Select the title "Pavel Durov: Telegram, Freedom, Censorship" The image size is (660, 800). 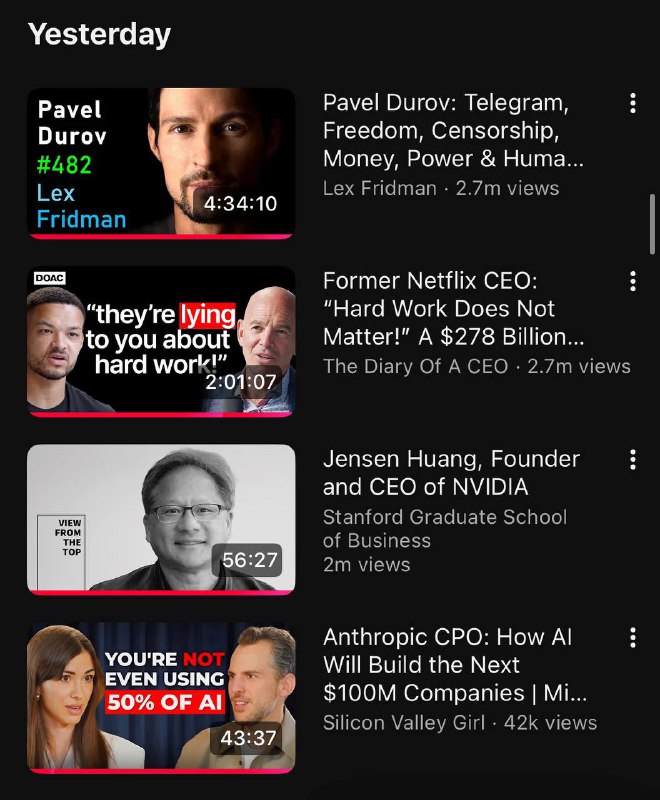tap(453, 131)
